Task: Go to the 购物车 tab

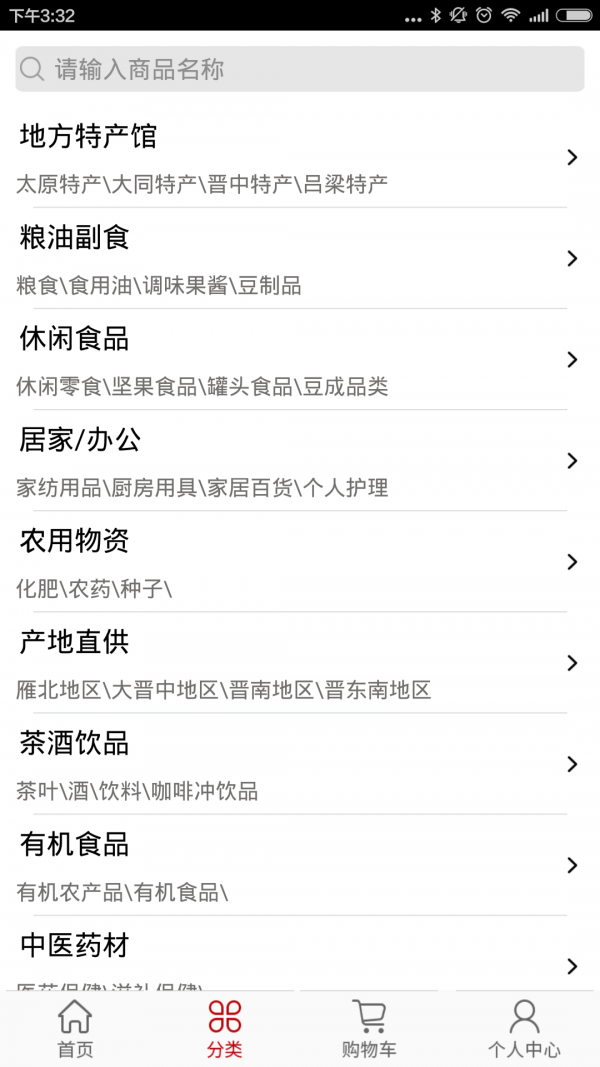Action: pyautogui.click(x=369, y=1029)
